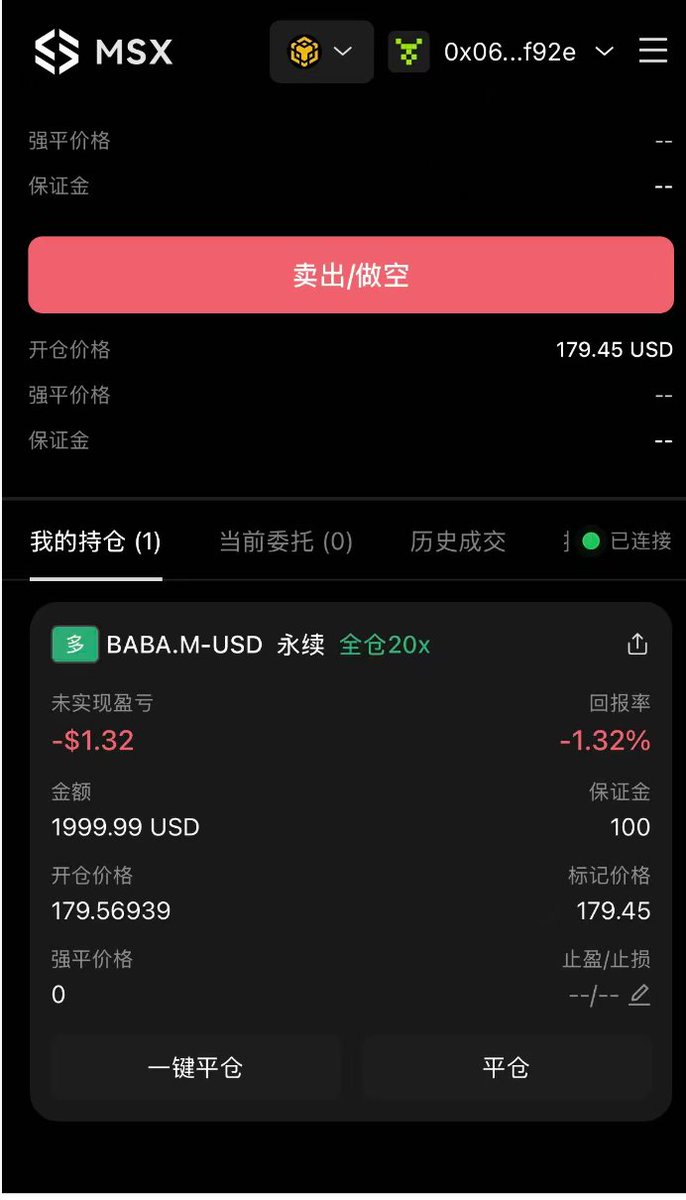Tap the 平仓 button

(x=506, y=1068)
